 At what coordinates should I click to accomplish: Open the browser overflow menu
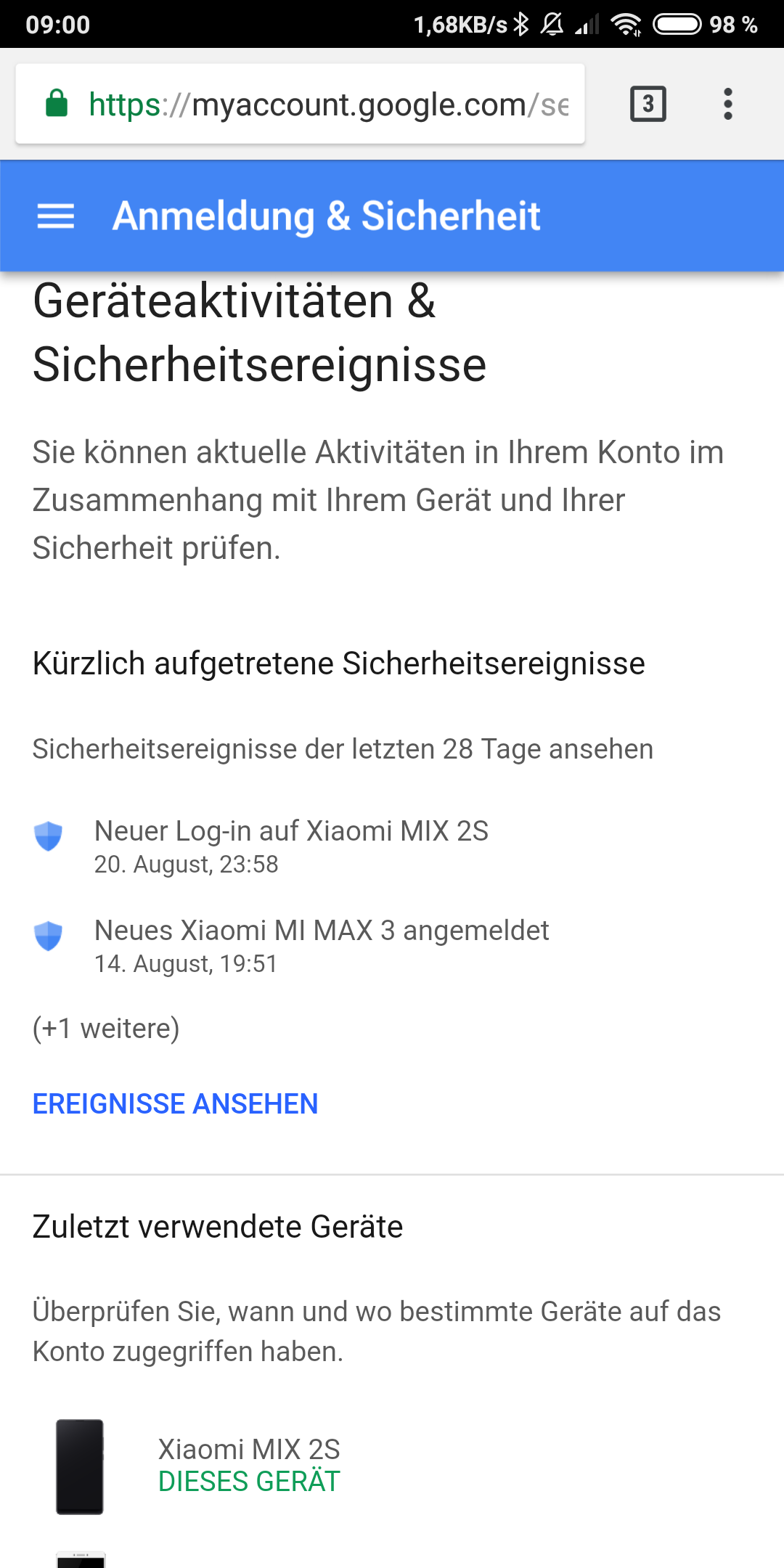tap(728, 104)
